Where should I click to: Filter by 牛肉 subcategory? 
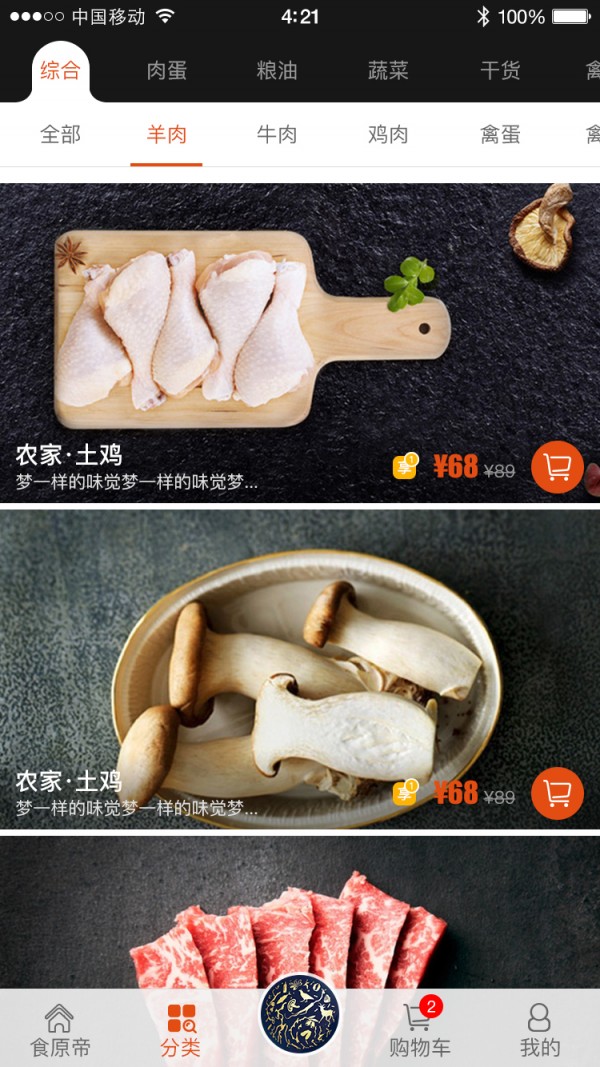pos(277,134)
